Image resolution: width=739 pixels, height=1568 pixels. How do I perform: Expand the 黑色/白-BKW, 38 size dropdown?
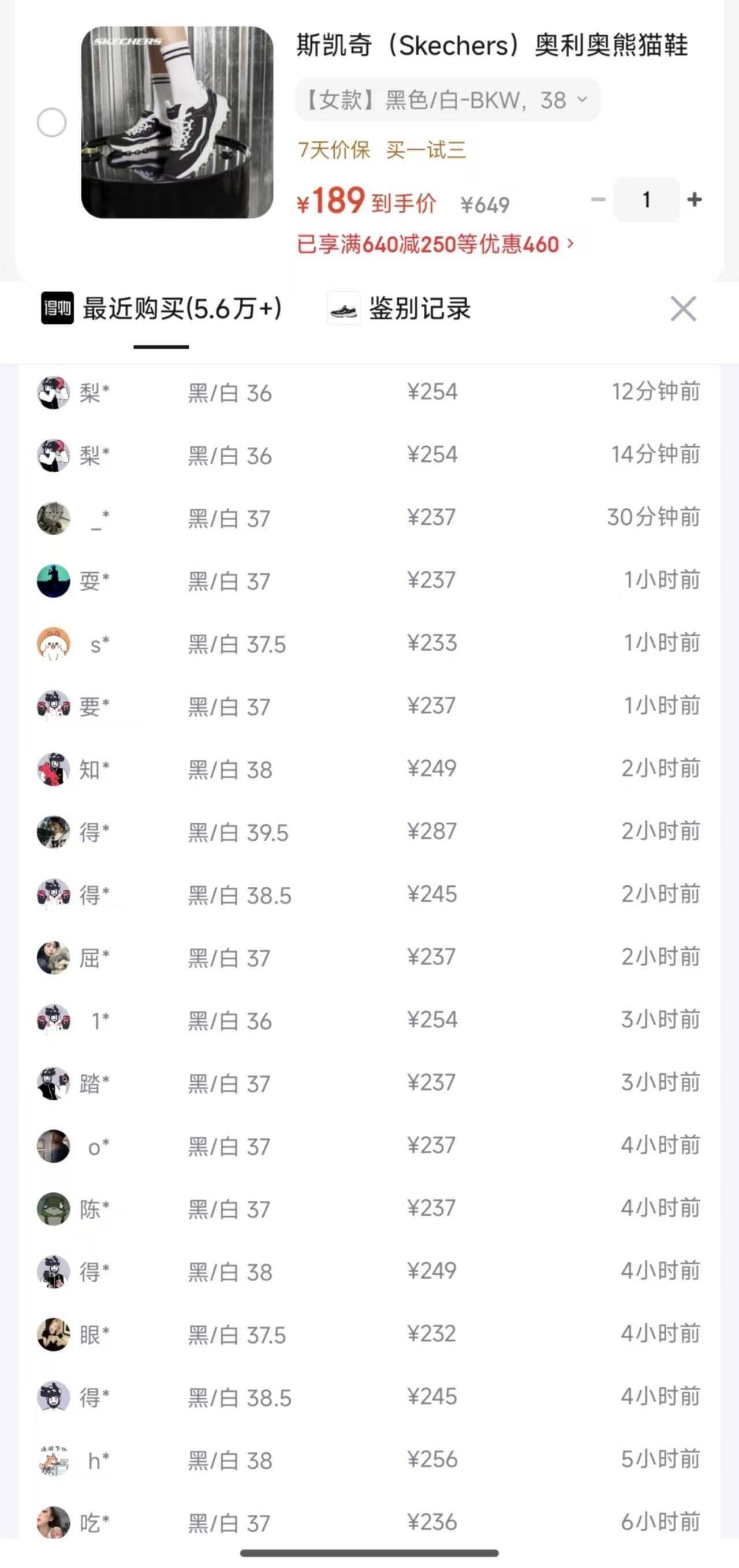447,100
